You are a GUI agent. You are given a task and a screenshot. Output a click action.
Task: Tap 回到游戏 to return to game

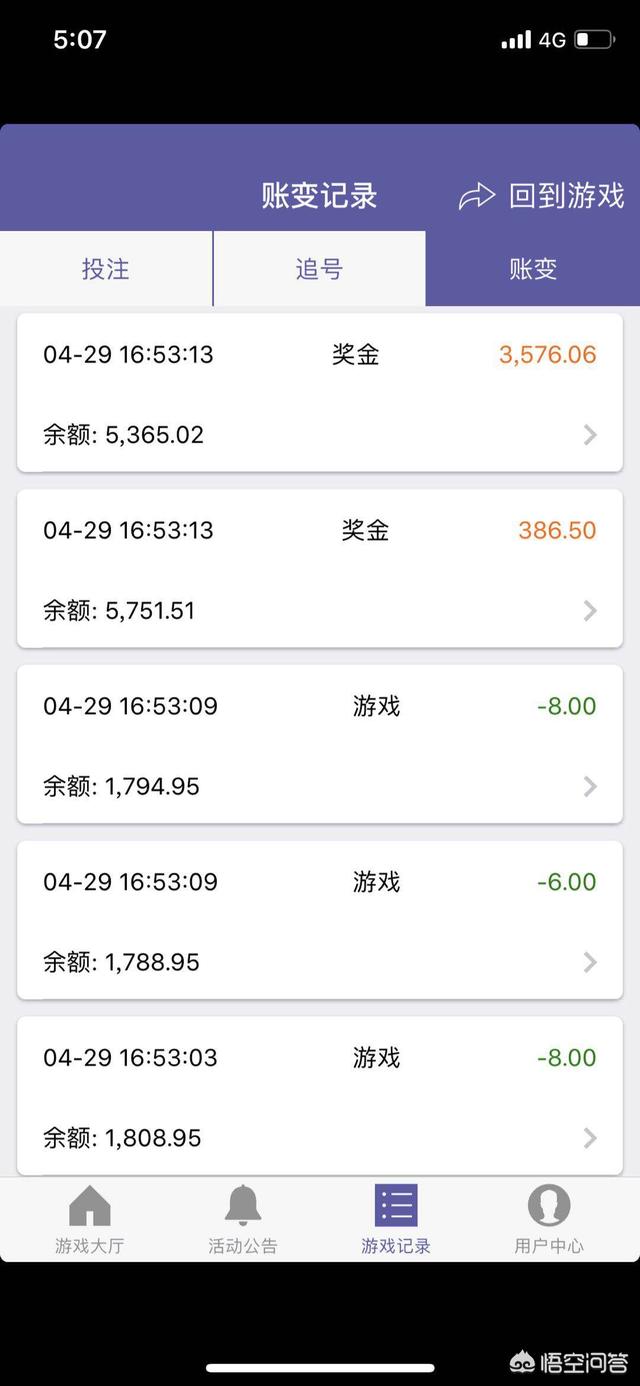coord(543,196)
